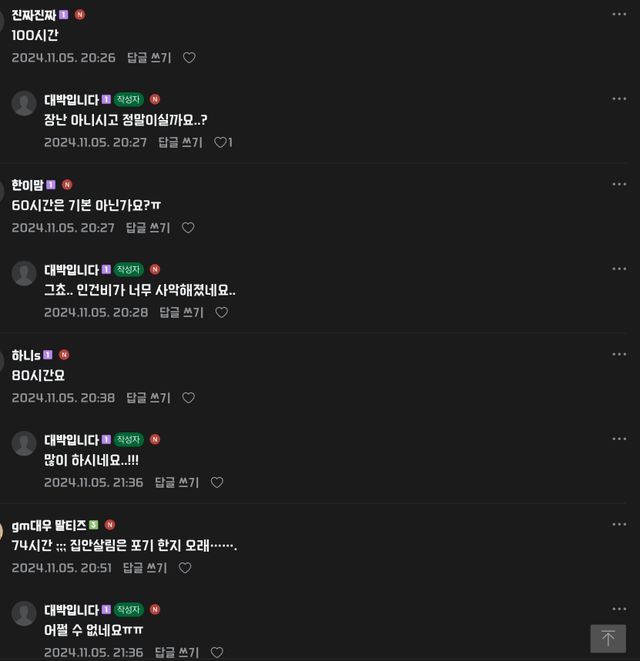640x661 pixels.
Task: Open overflow menu on 인건비가 너무 사악해졌네요 reply
Action: [620, 270]
